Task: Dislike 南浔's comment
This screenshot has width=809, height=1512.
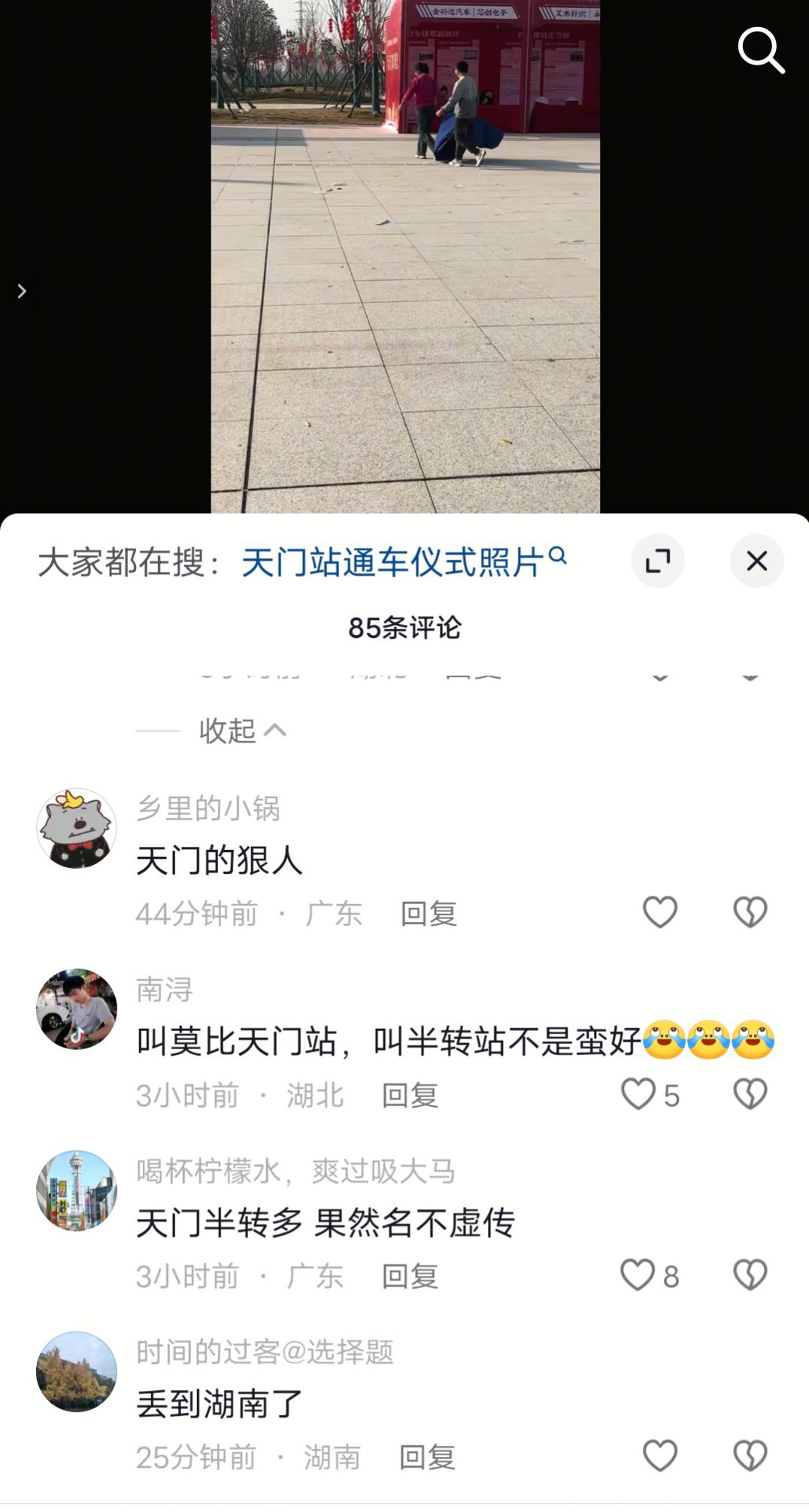Action: [750, 1094]
